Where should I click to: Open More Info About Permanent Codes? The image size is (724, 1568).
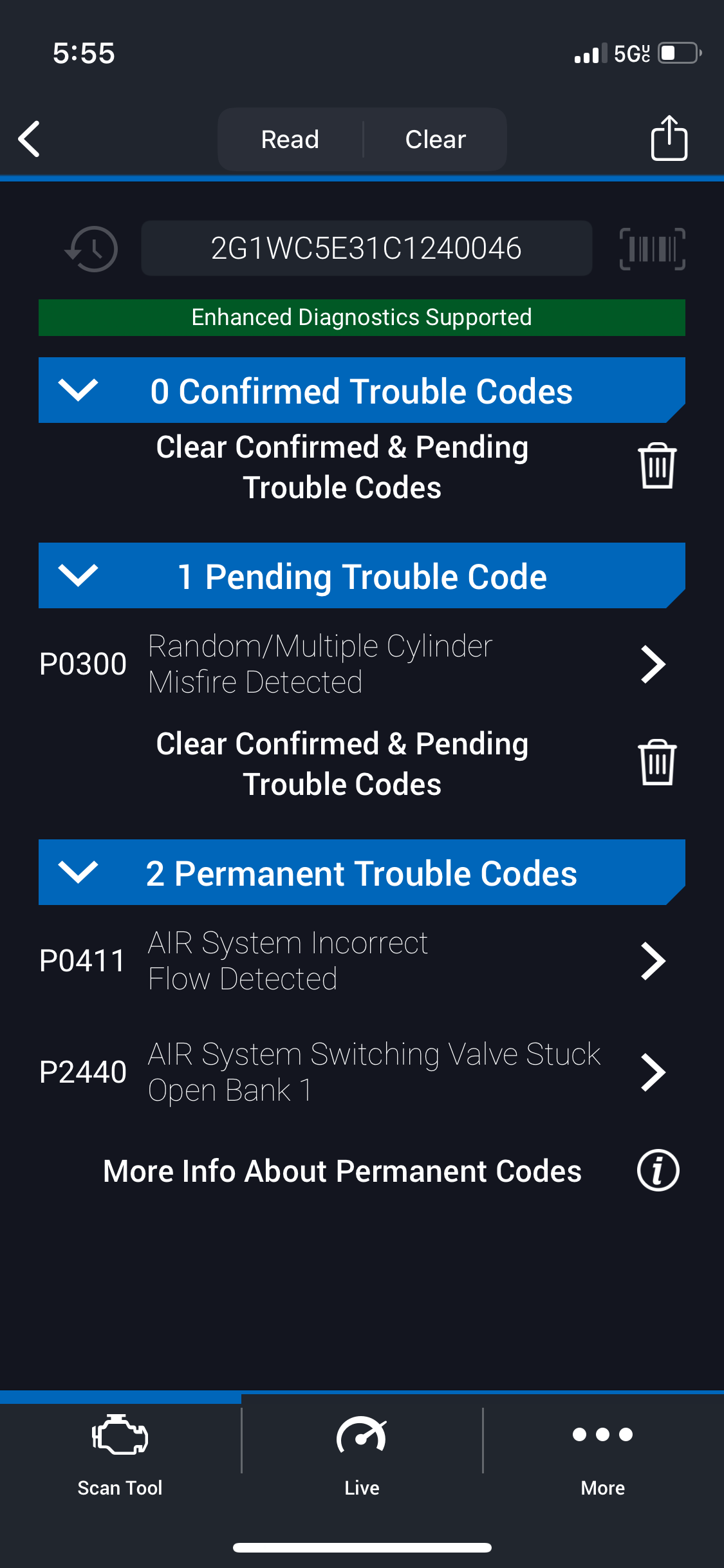658,1170
